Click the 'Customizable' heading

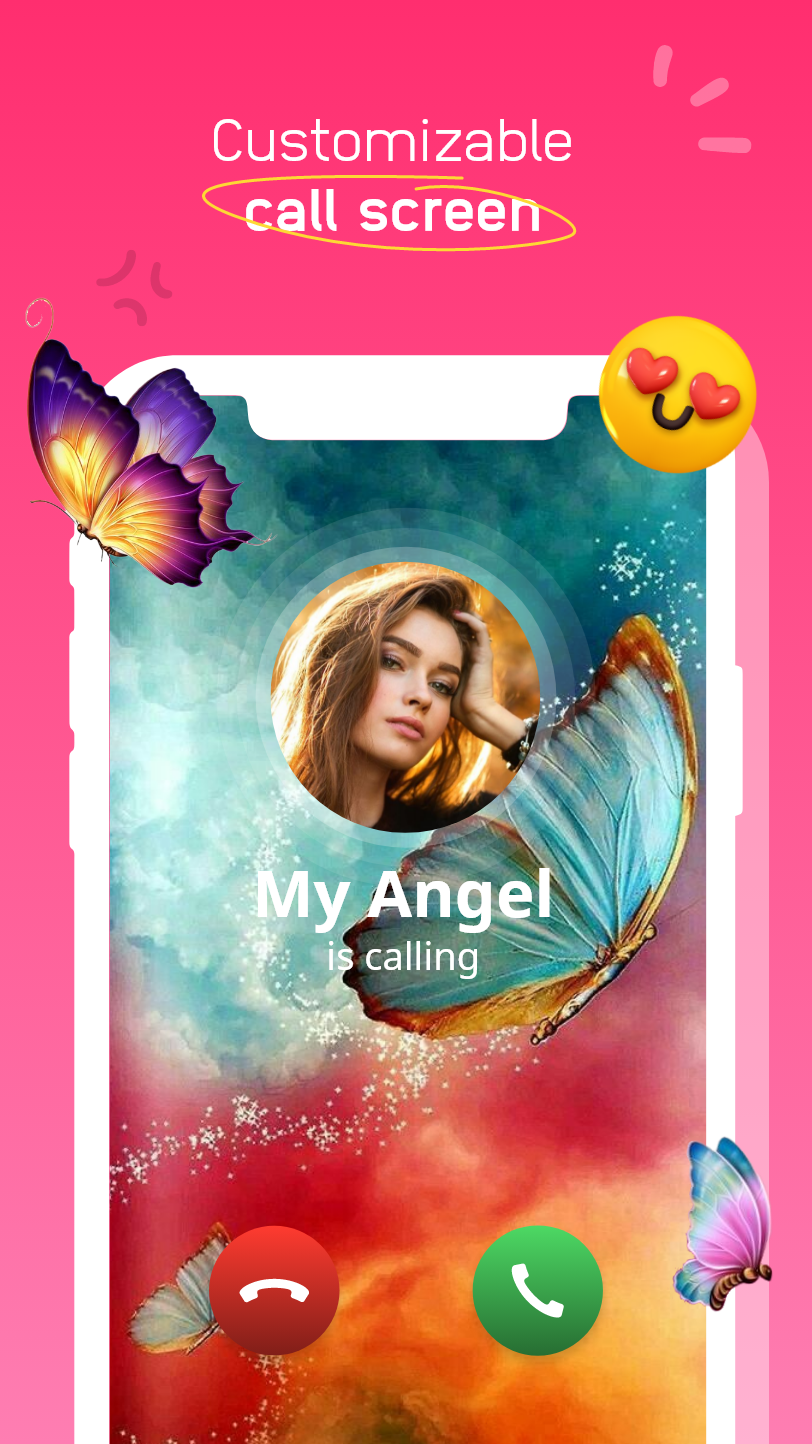394,142
